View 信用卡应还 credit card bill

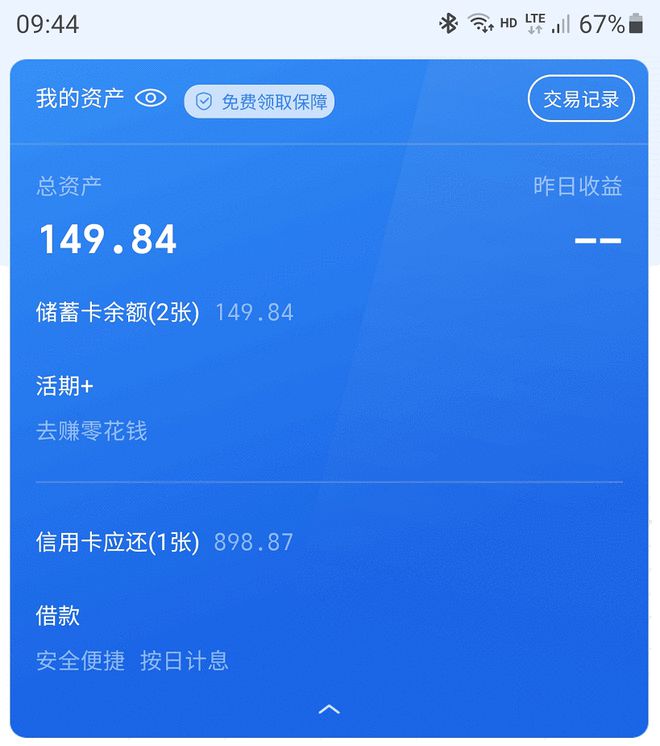[118, 543]
